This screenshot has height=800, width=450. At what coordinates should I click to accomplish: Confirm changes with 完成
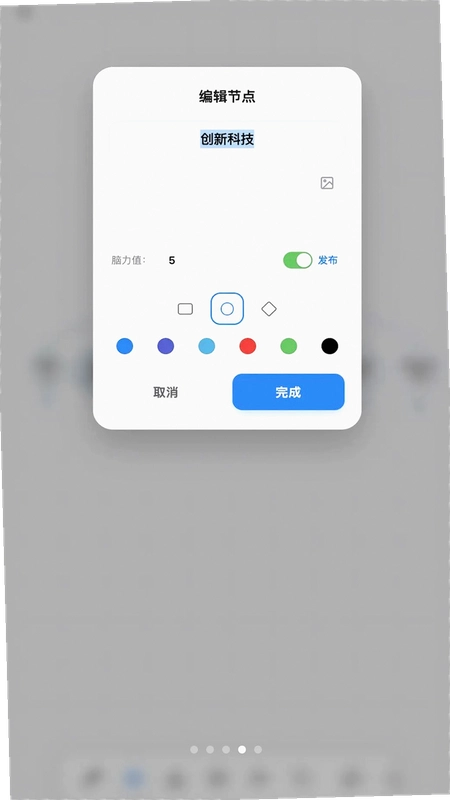pyautogui.click(x=288, y=392)
